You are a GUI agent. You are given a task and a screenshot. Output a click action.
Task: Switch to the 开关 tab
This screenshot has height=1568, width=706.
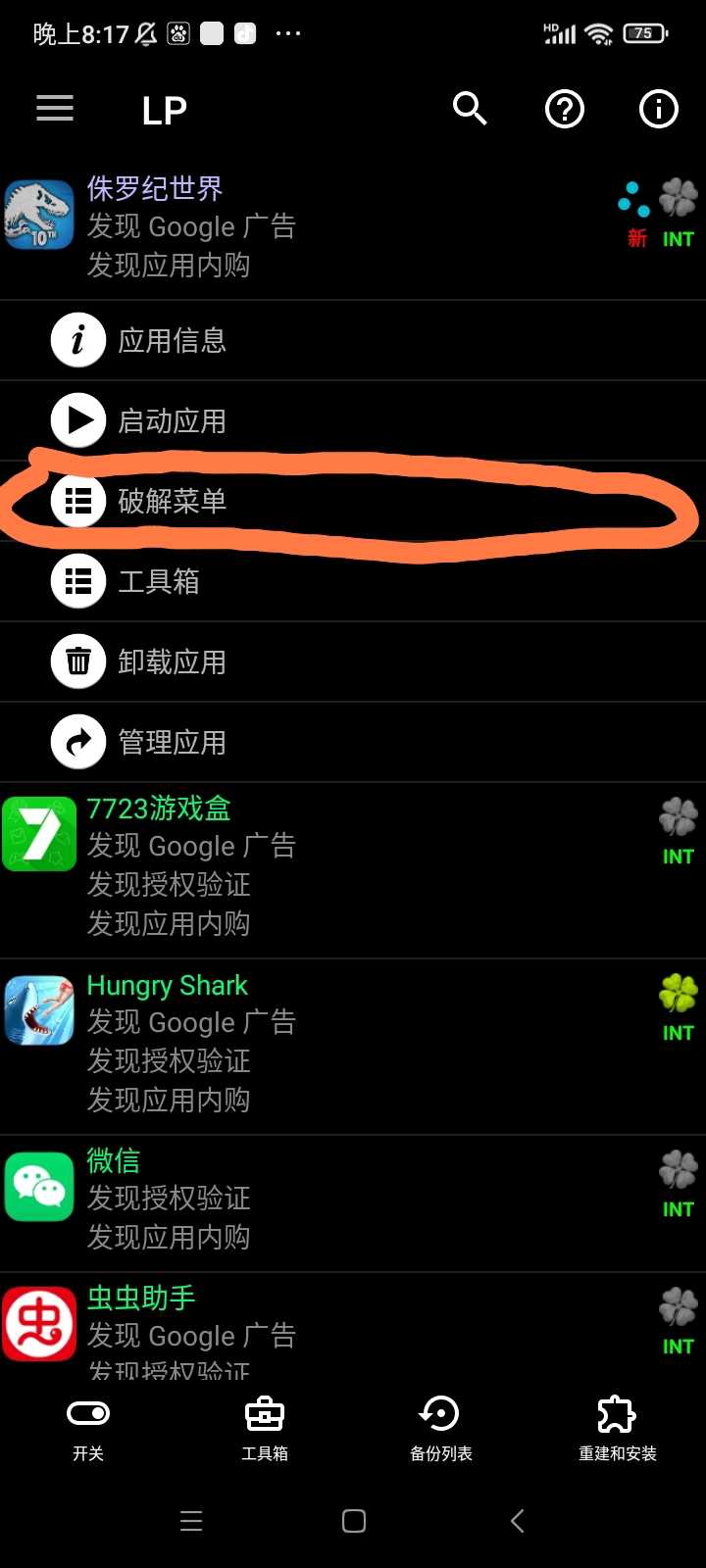pos(88,1429)
